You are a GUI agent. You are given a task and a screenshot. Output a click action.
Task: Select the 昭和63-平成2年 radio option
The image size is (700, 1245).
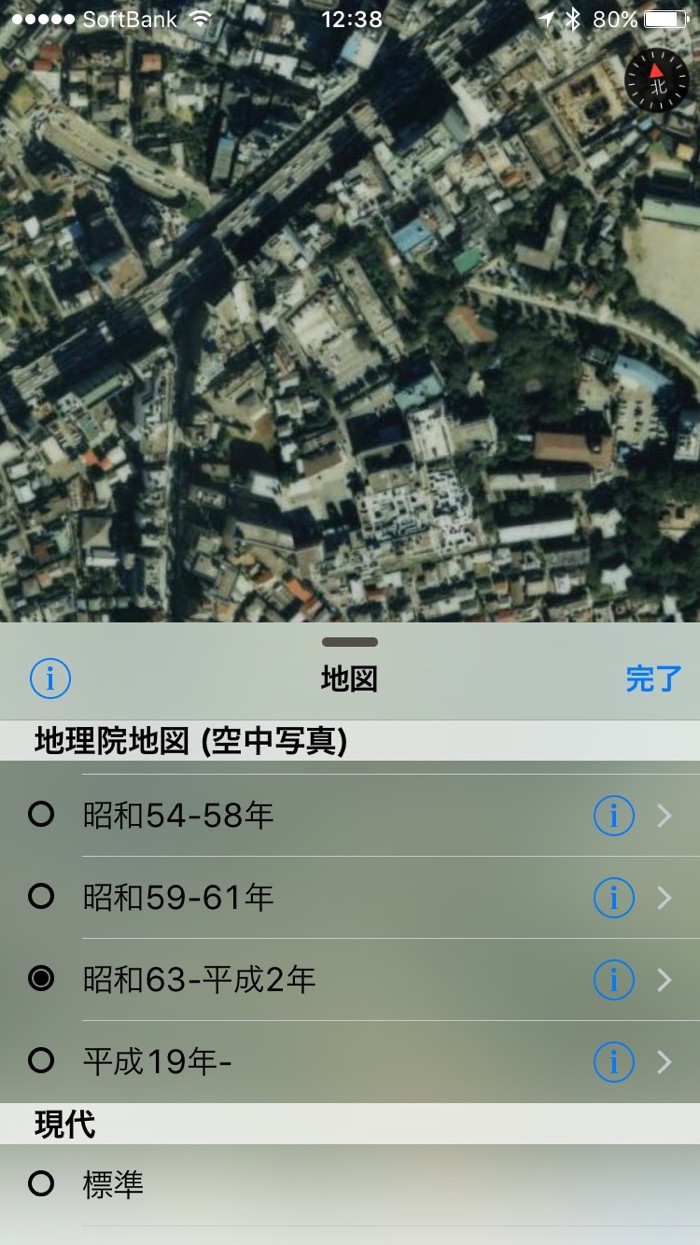pyautogui.click(x=41, y=979)
